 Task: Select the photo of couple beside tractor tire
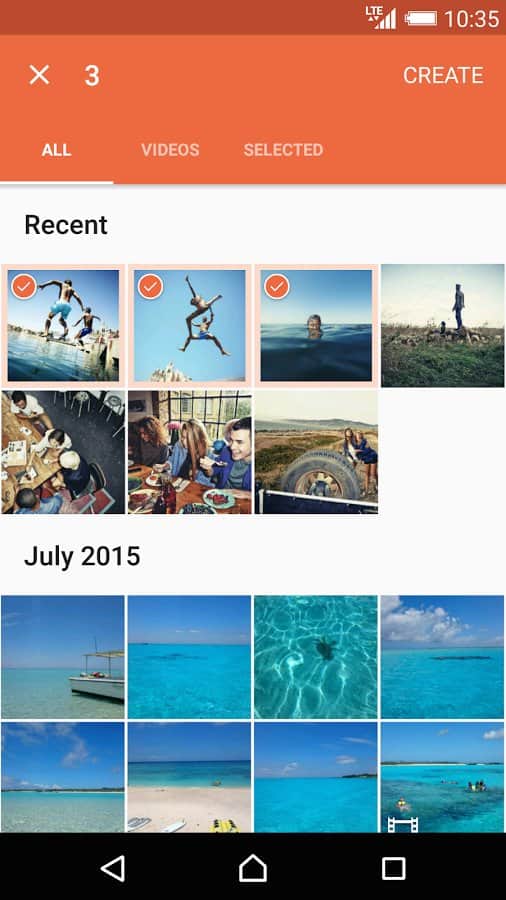tap(316, 452)
